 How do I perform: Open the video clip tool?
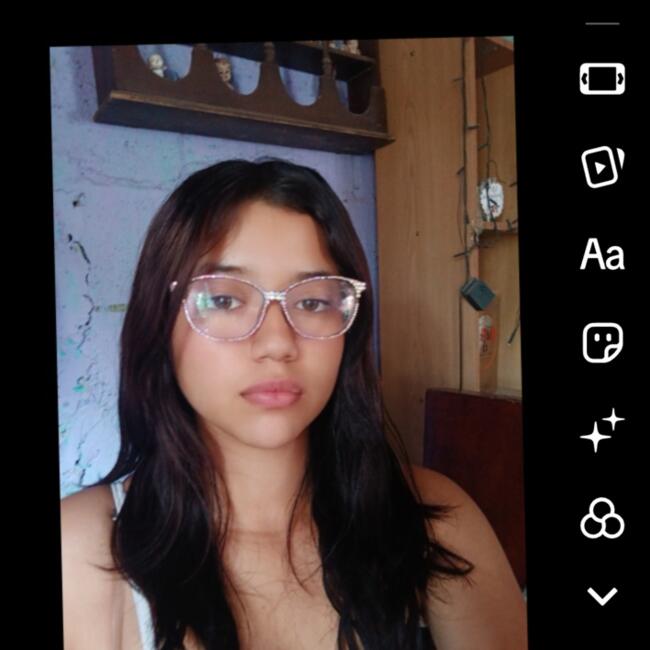pos(602,167)
